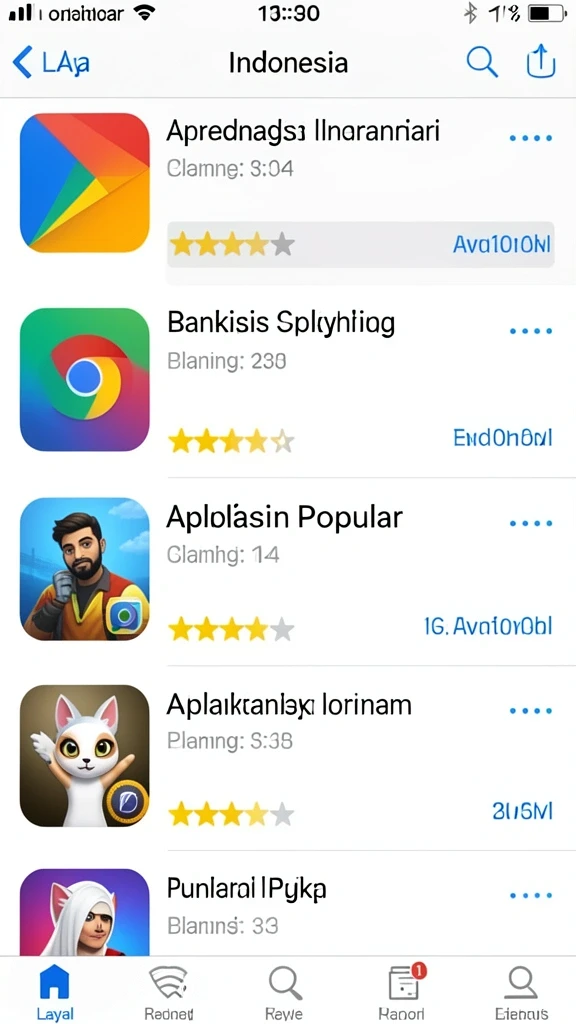Switch to the Reyie search tab
Screen dimensions: 576x1024
[284, 993]
